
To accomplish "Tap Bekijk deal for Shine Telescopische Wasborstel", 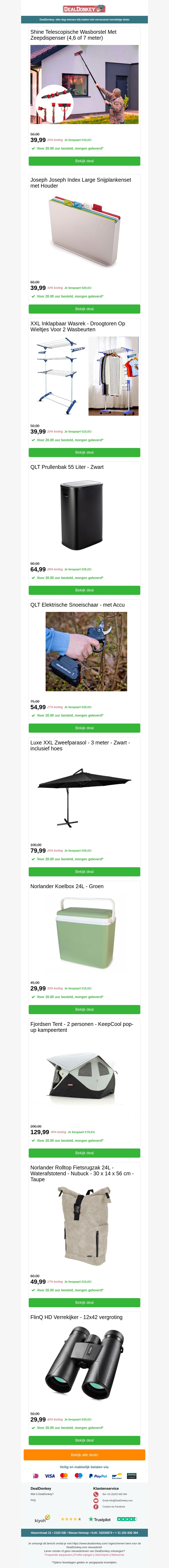I will pos(84,161).
